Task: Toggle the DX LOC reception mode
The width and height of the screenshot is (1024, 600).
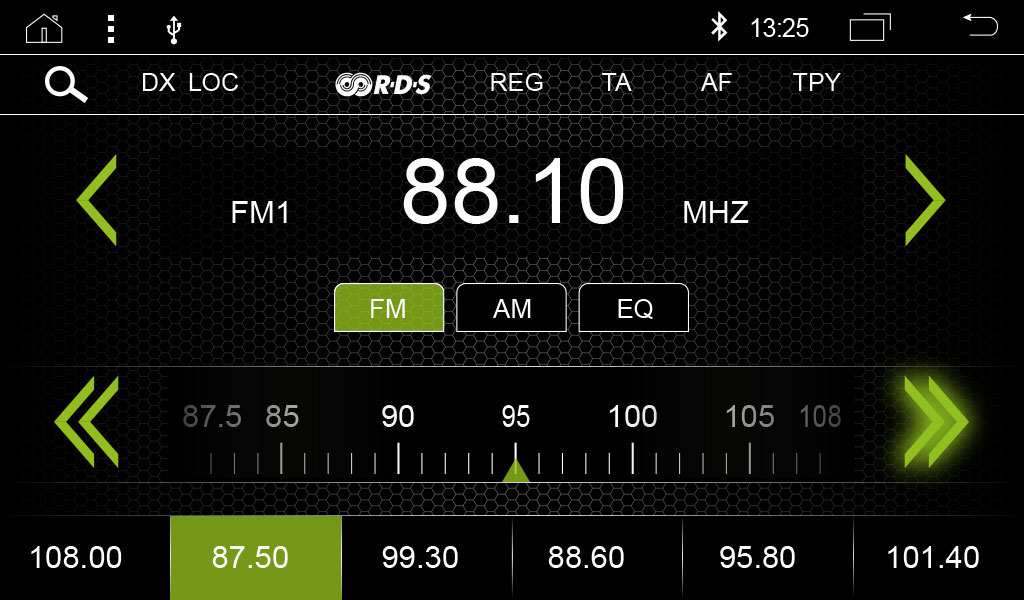Action: (190, 83)
